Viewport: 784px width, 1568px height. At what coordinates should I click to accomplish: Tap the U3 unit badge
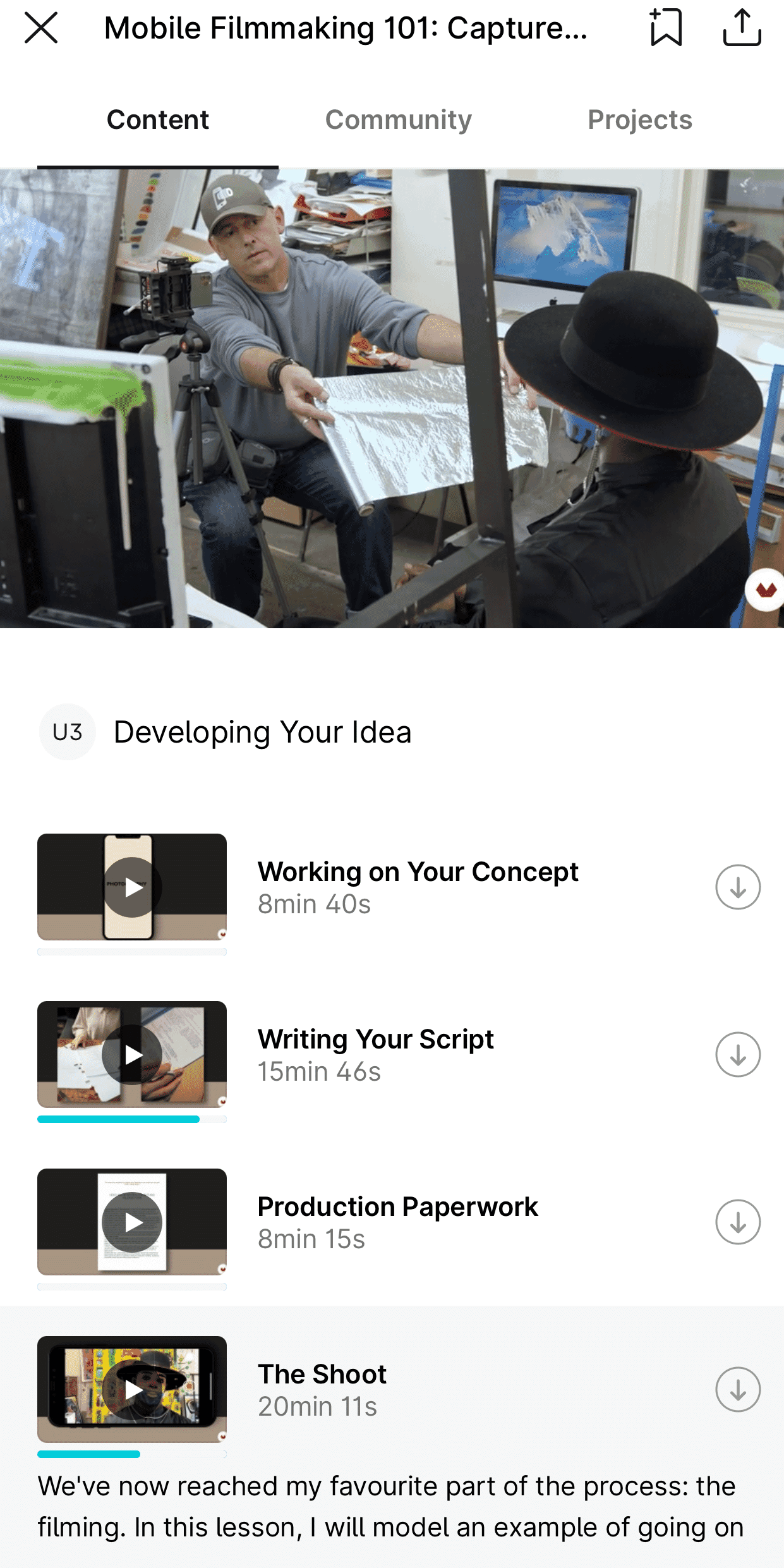coord(68,731)
